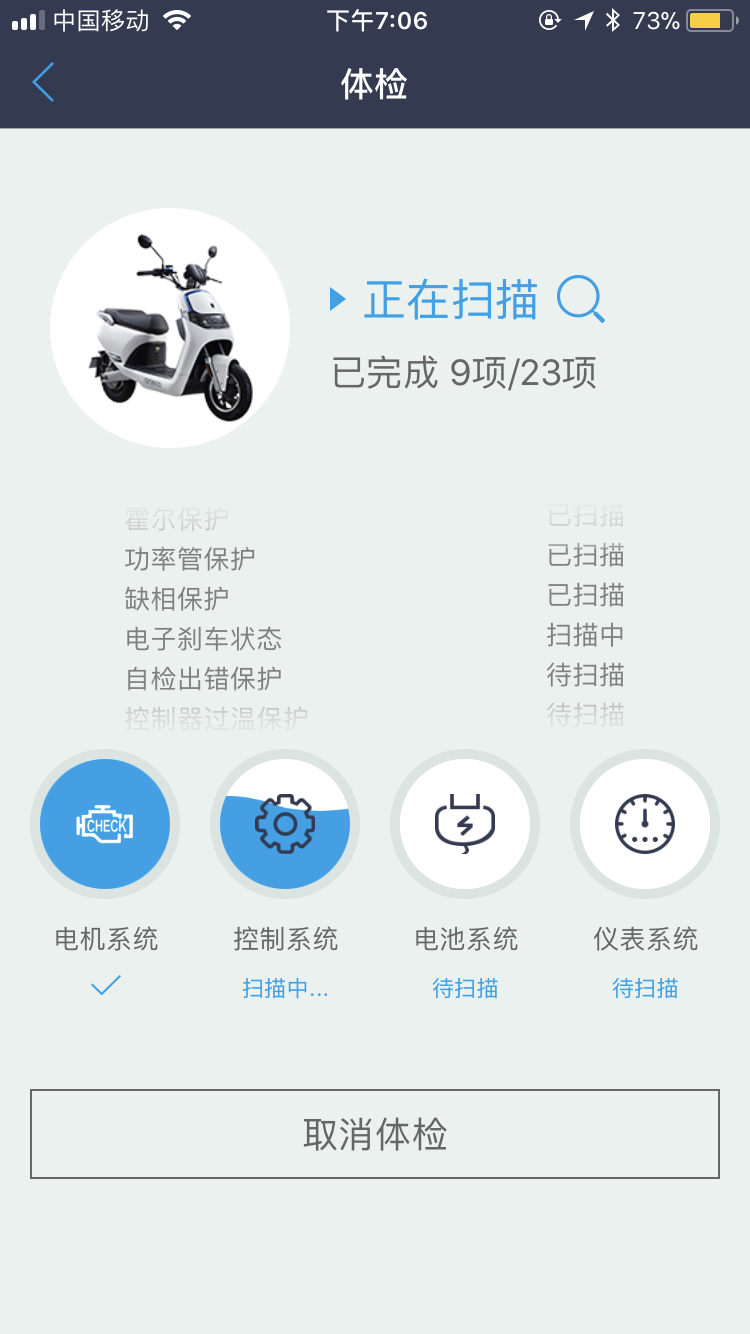Open the 控制系统 gear icon
Screen dimensions: 750x1334
285,823
